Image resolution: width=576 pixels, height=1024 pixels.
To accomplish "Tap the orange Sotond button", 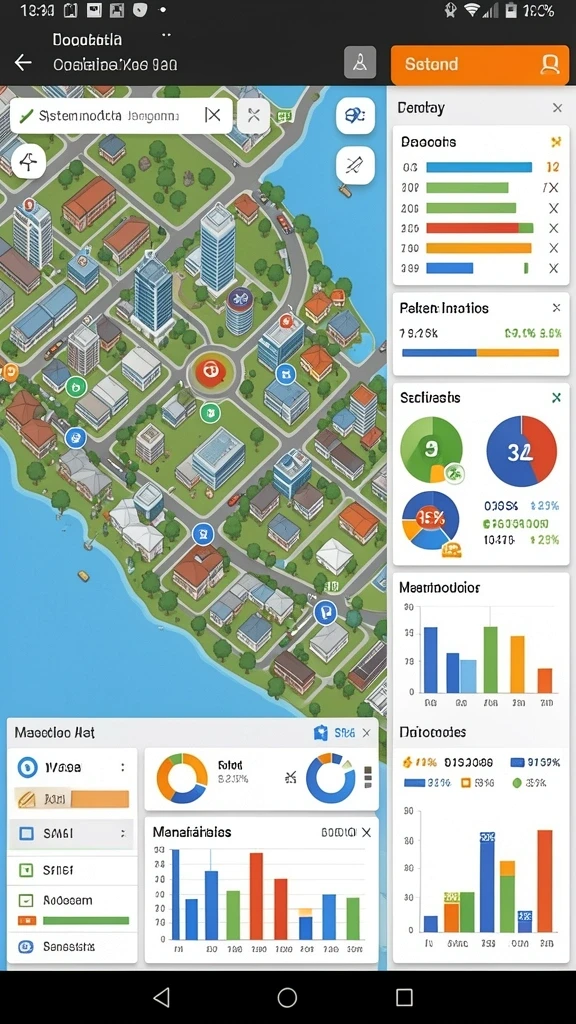I will (480, 64).
